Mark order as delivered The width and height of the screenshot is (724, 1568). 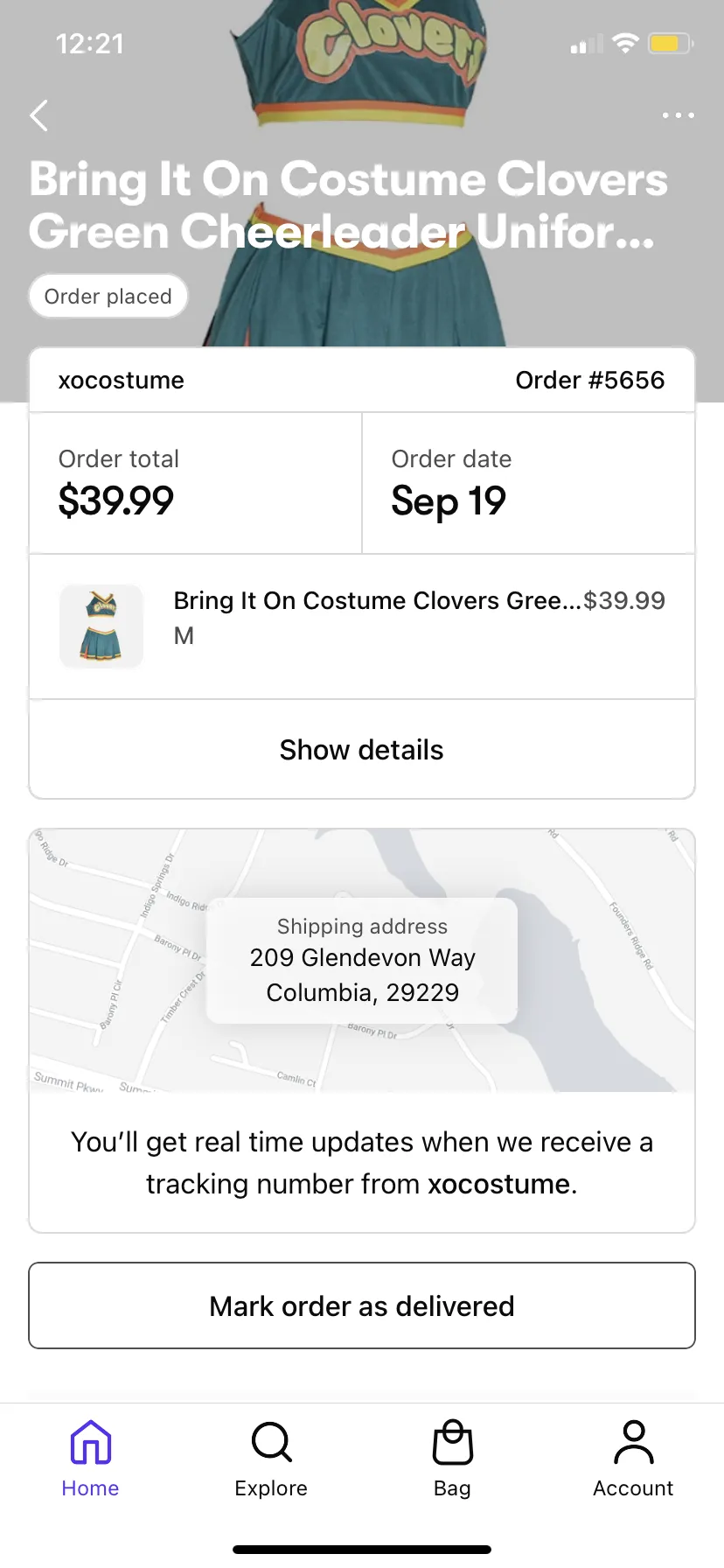click(362, 1305)
